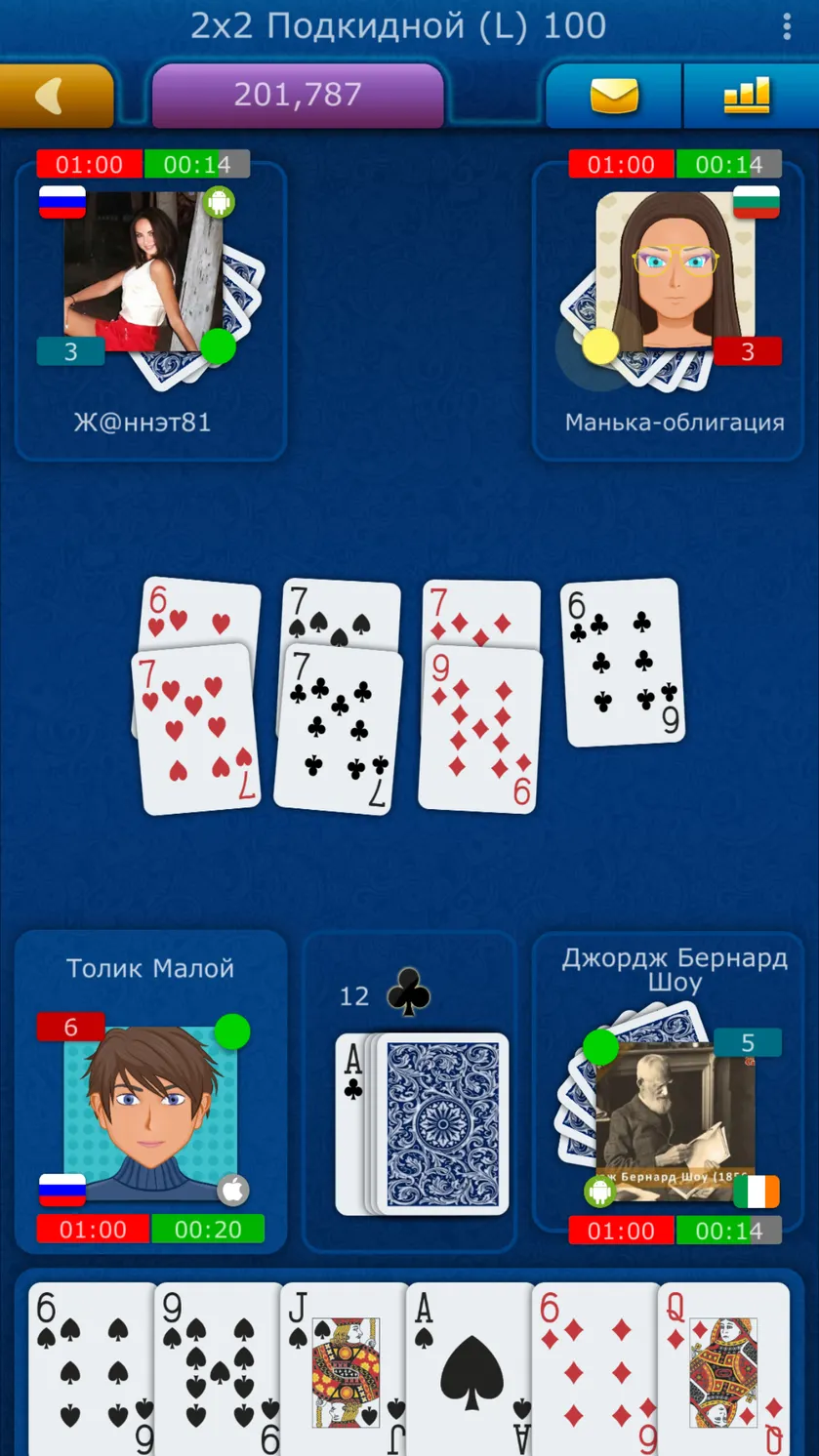
Task: Play the six of spades
Action: (x=92, y=1369)
